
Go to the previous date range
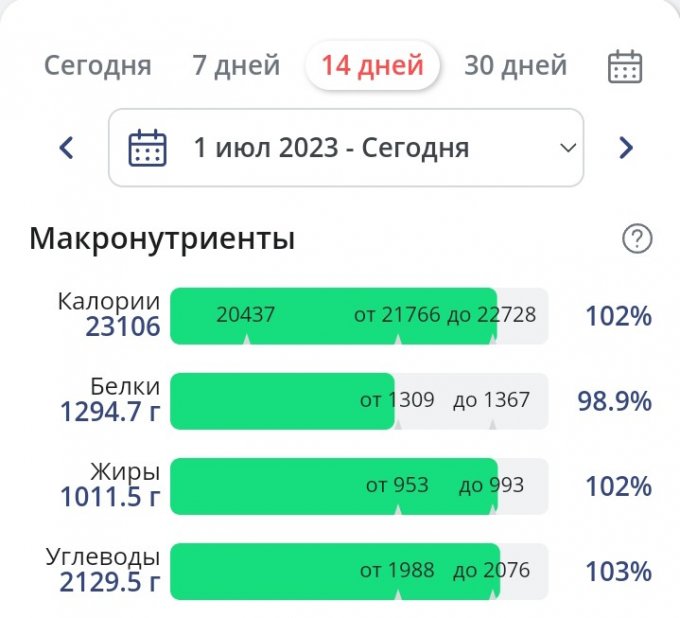tap(67, 148)
